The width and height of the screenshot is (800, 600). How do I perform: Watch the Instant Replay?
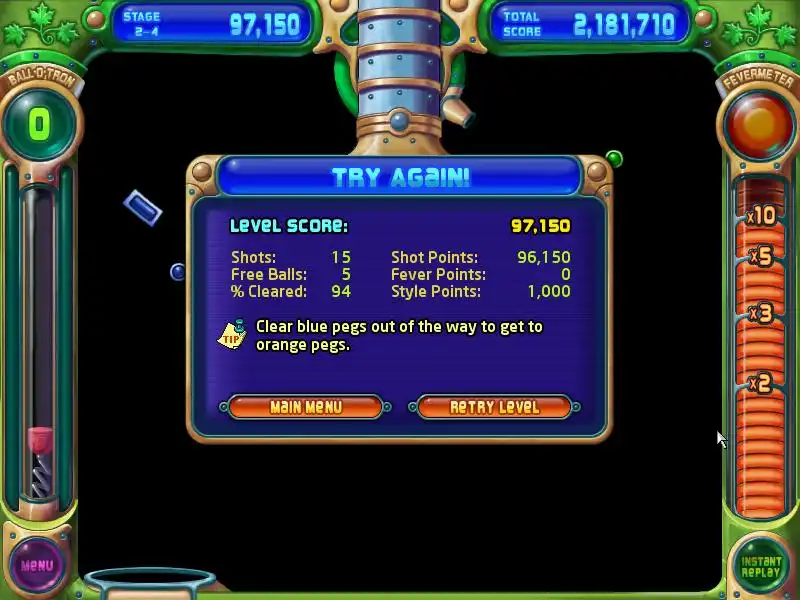point(760,567)
